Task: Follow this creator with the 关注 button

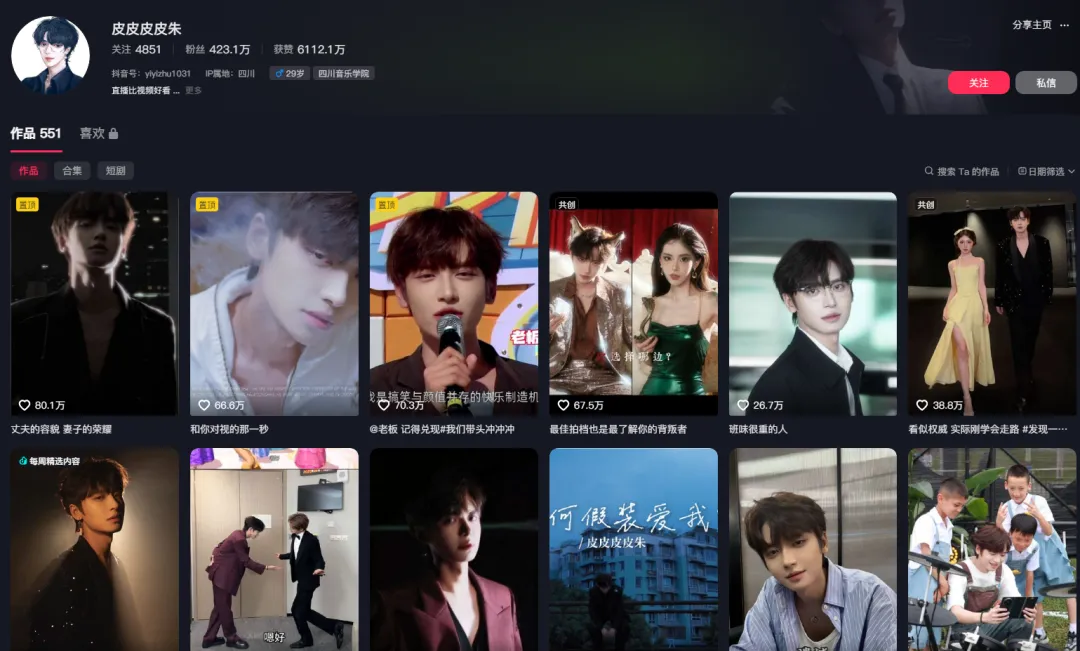Action: (x=978, y=83)
